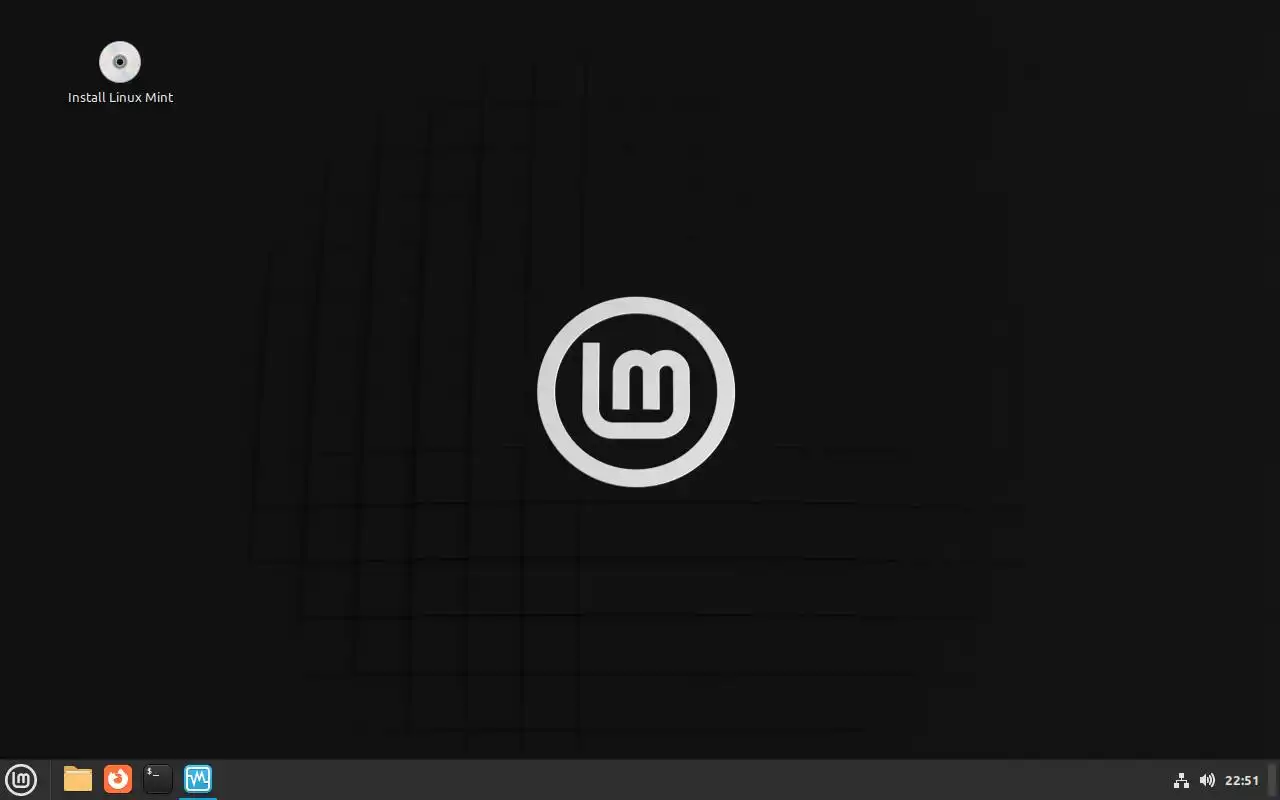This screenshot has width=1280, height=800.
Task: Open the Install Linux Mint desktop icon
Action: [x=120, y=62]
